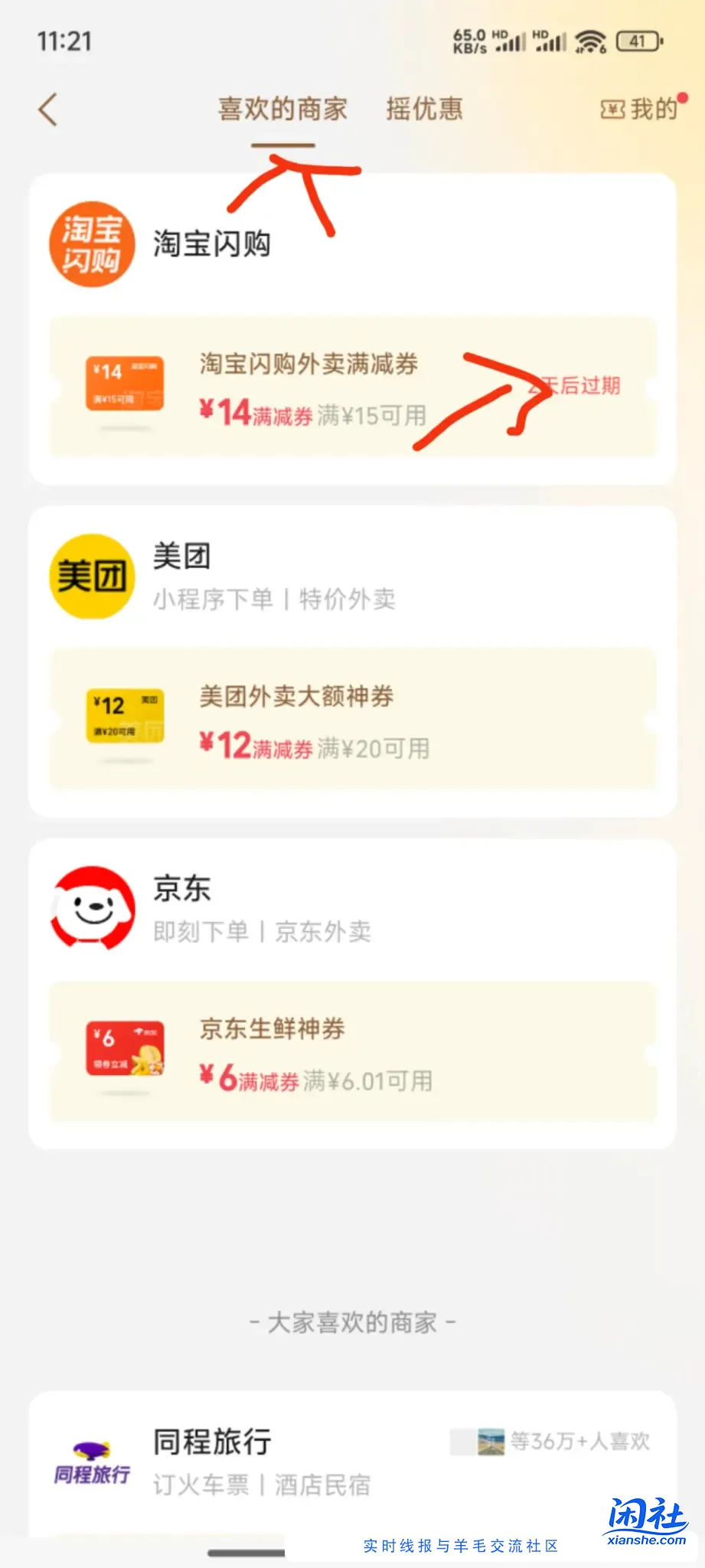Image resolution: width=705 pixels, height=1568 pixels.
Task: Open the 淘宝闪购 merchant logo
Action: click(x=92, y=243)
